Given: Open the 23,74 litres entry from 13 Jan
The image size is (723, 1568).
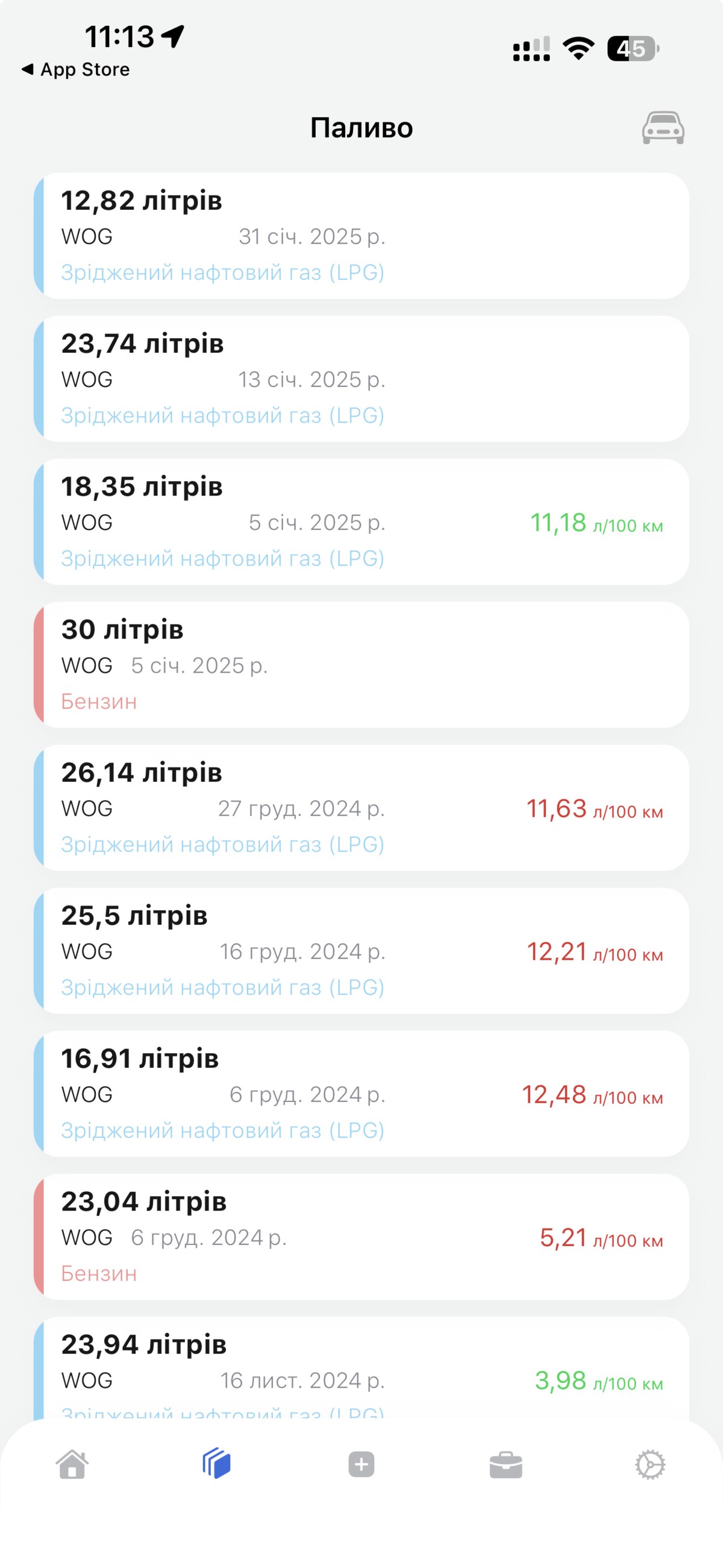Looking at the screenshot, I should (x=361, y=379).
